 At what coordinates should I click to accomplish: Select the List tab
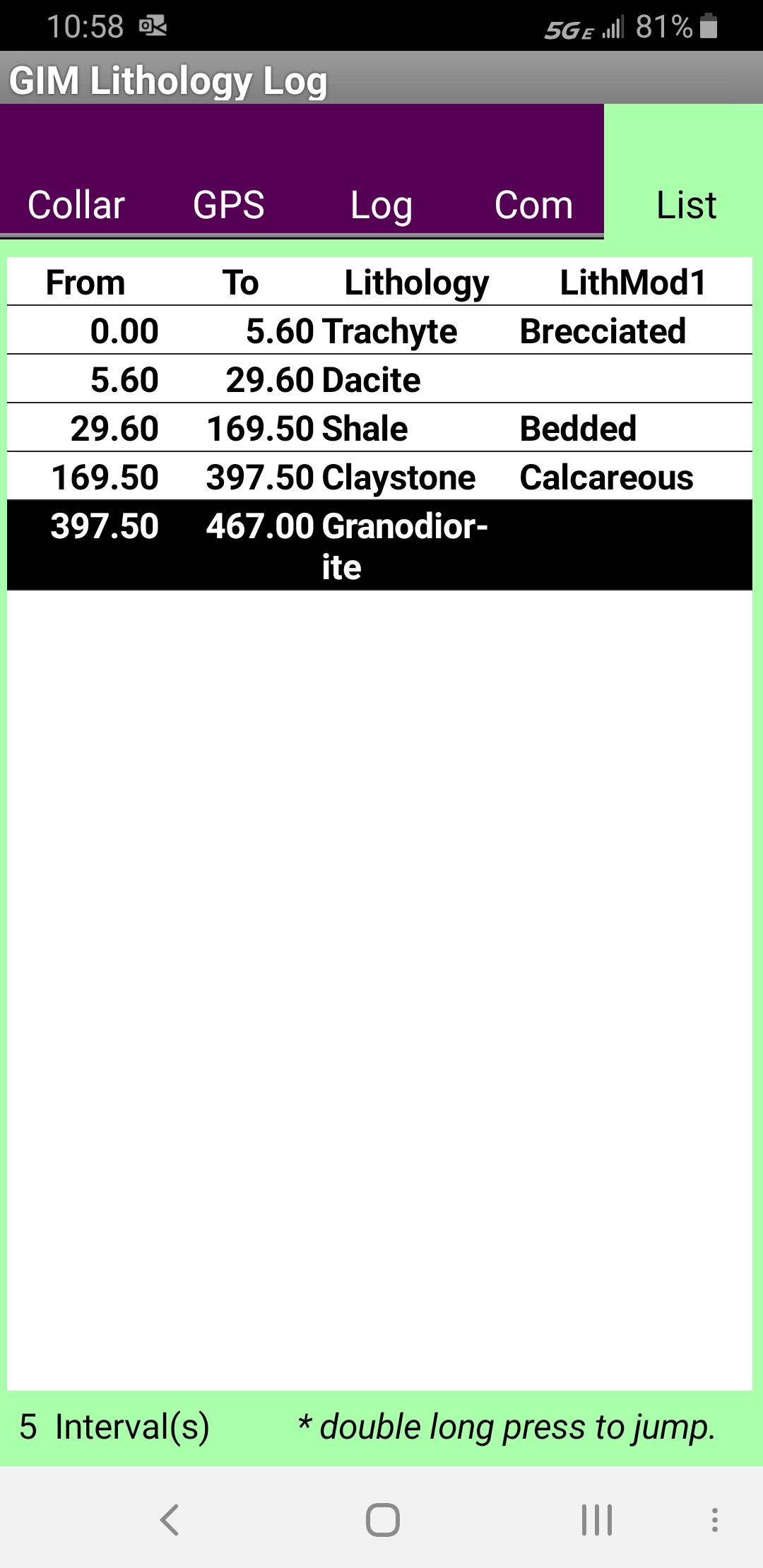point(686,205)
